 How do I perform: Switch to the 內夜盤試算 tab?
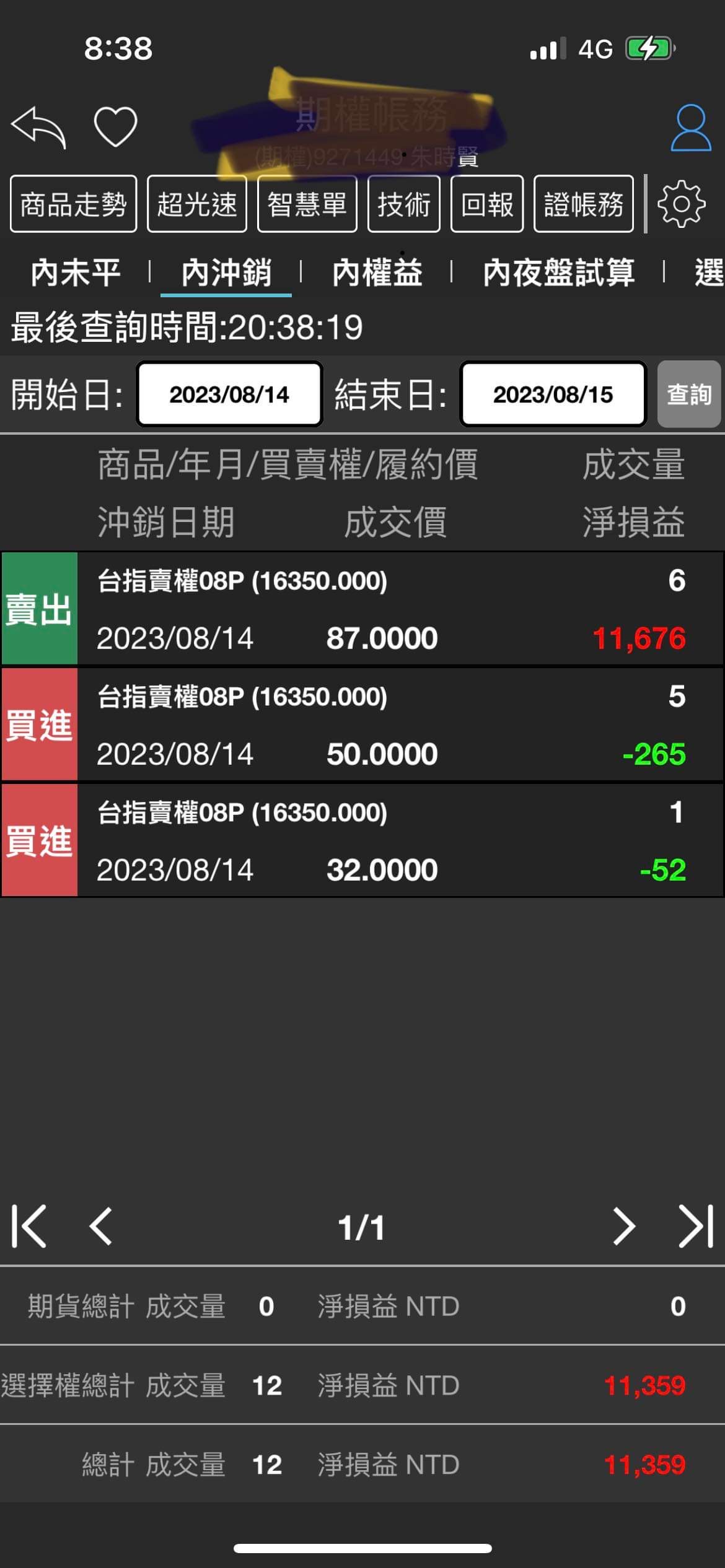pos(558,273)
